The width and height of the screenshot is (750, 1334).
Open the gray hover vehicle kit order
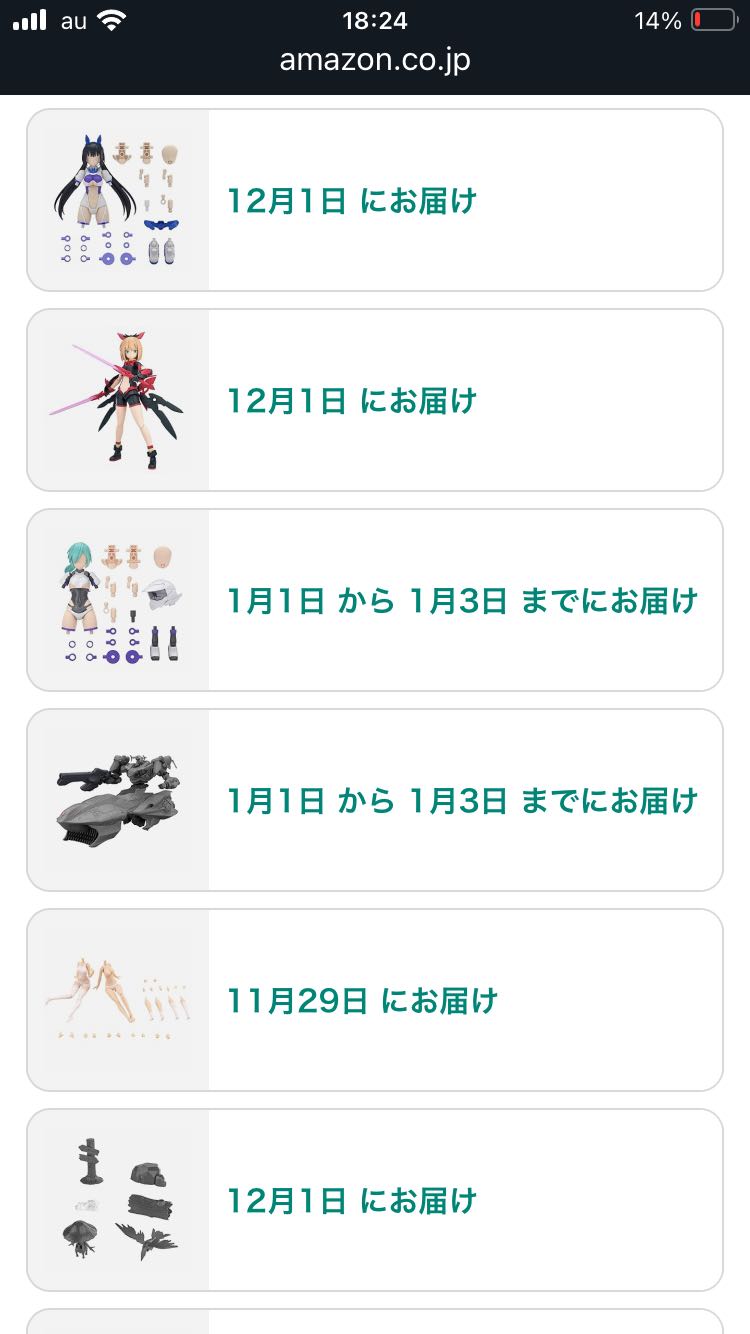click(x=374, y=800)
